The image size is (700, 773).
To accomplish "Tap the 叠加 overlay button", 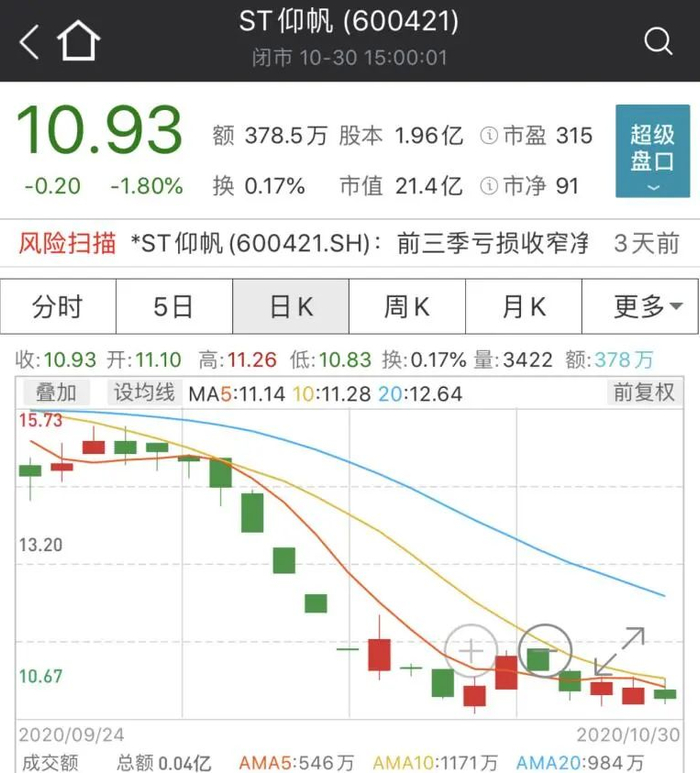I will (56, 393).
